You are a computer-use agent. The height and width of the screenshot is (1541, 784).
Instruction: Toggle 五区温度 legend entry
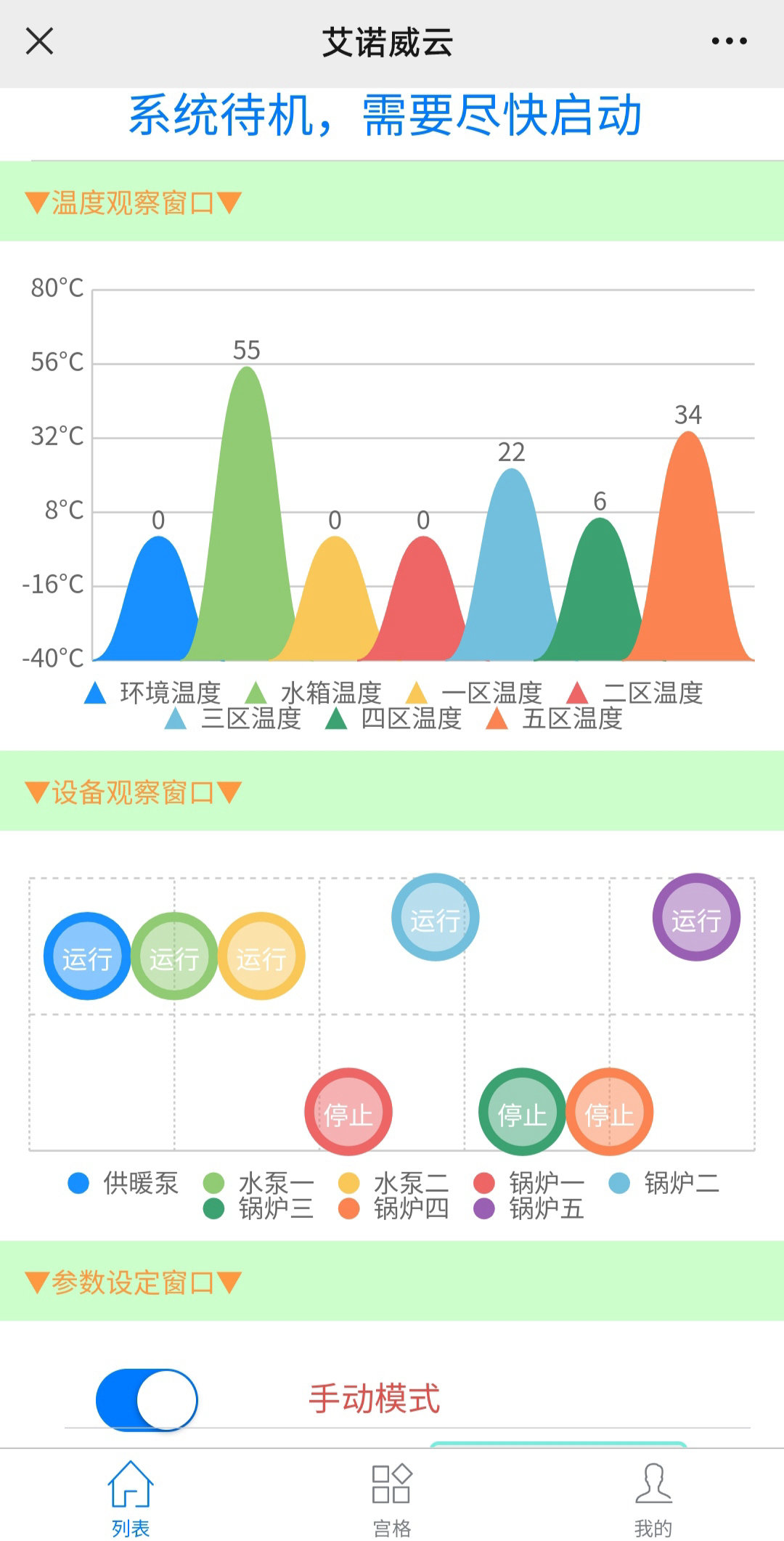555,719
